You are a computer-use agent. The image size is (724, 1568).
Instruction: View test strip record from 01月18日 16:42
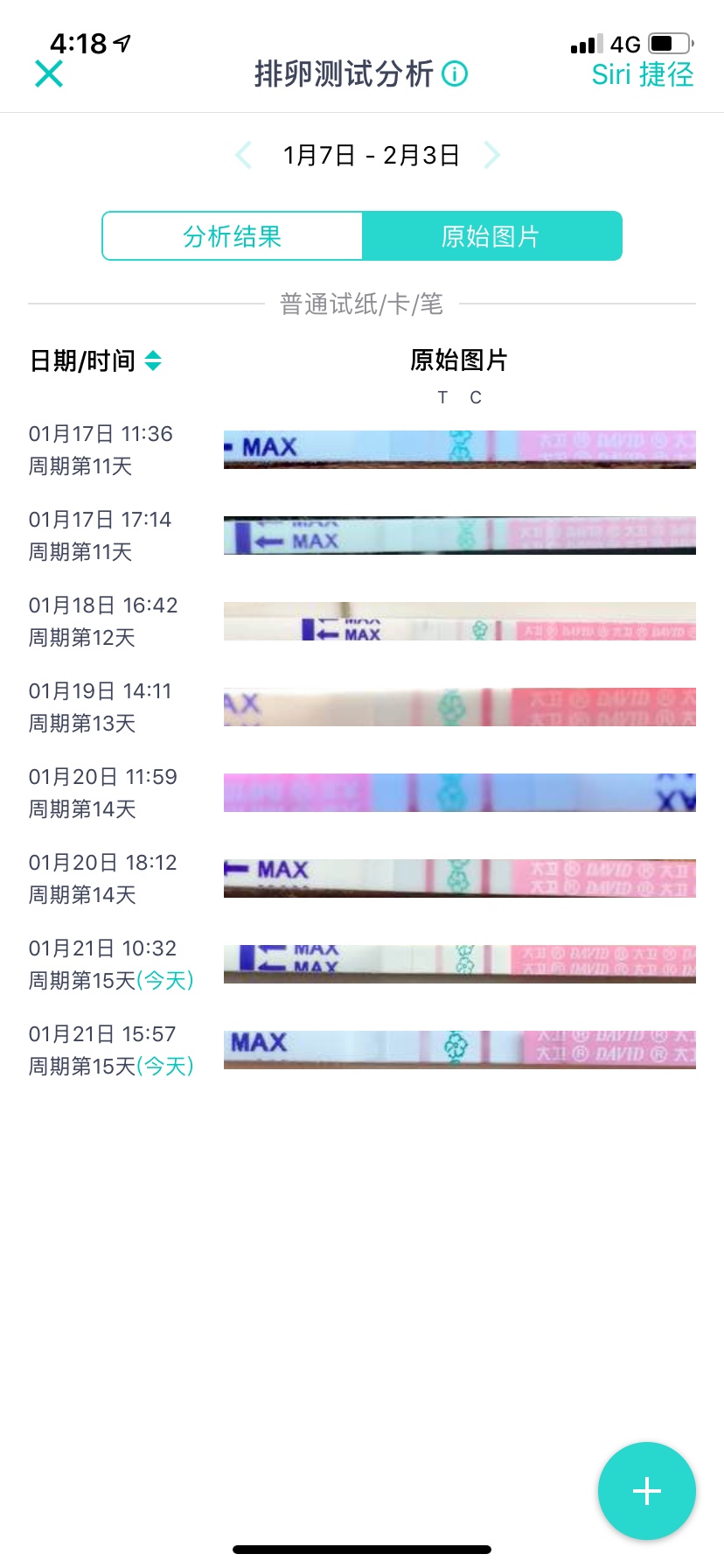tap(459, 621)
